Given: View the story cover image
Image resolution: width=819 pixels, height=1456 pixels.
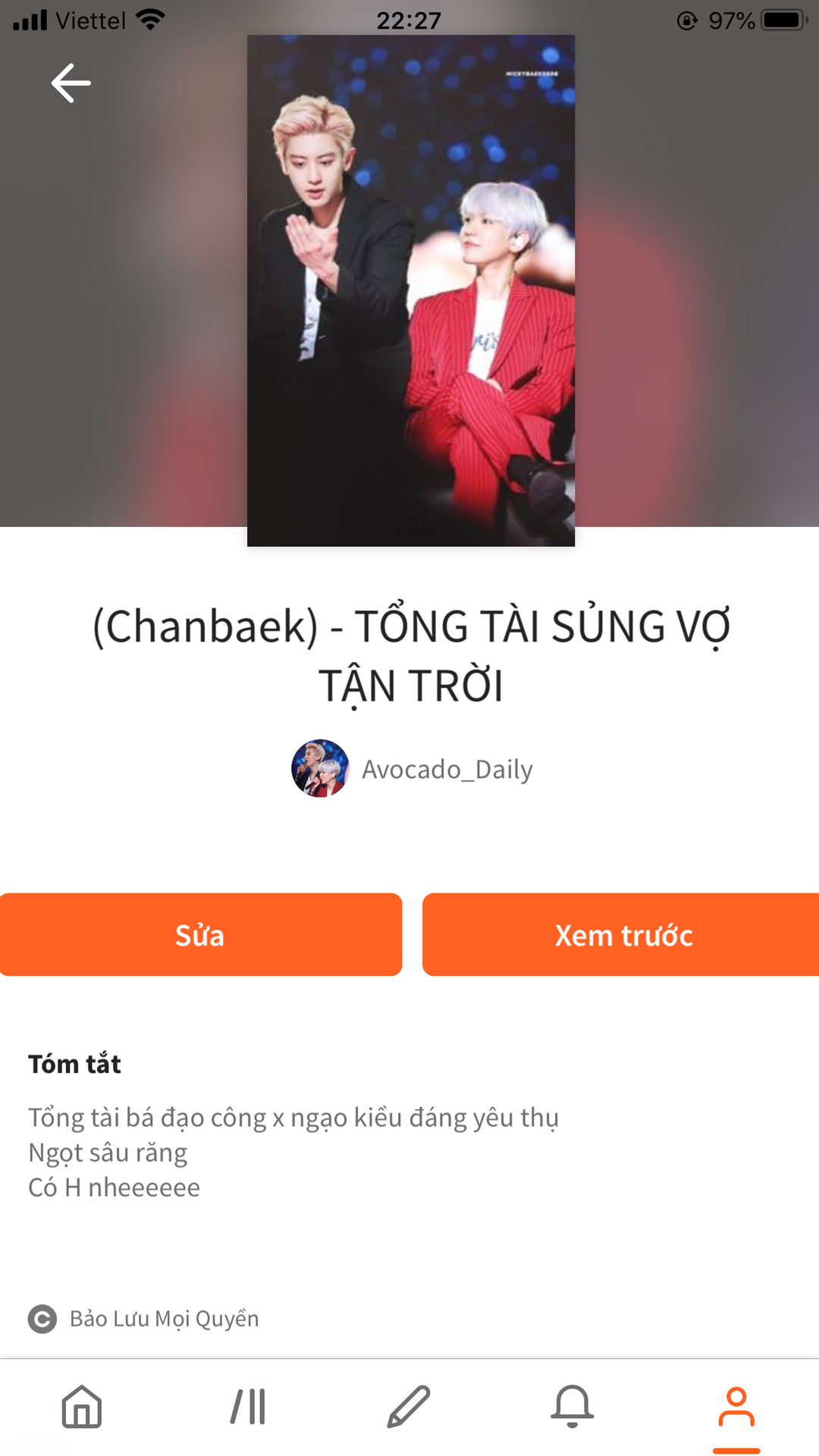Looking at the screenshot, I should [x=411, y=290].
